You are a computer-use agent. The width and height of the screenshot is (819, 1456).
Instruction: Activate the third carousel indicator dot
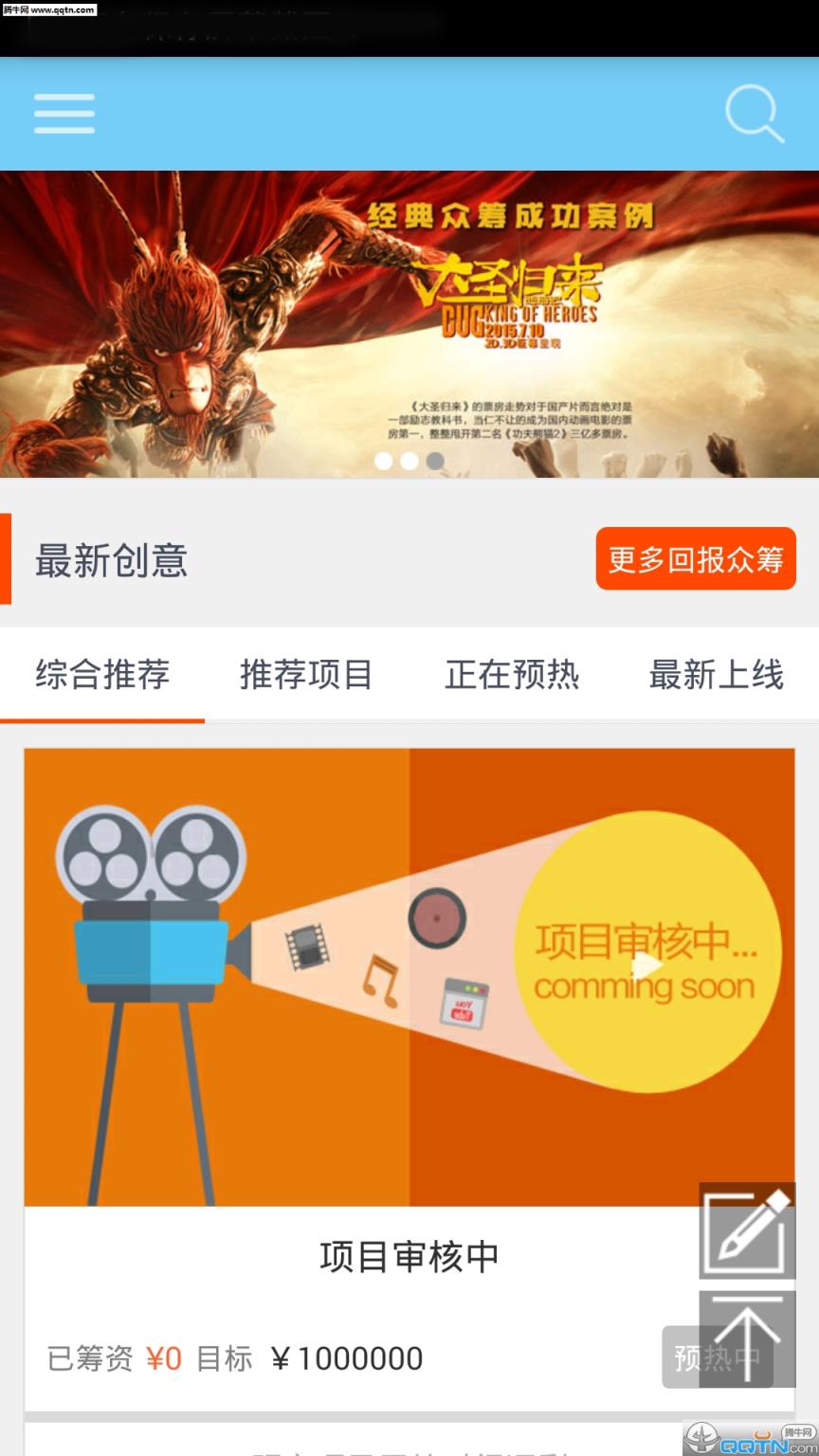click(x=434, y=462)
